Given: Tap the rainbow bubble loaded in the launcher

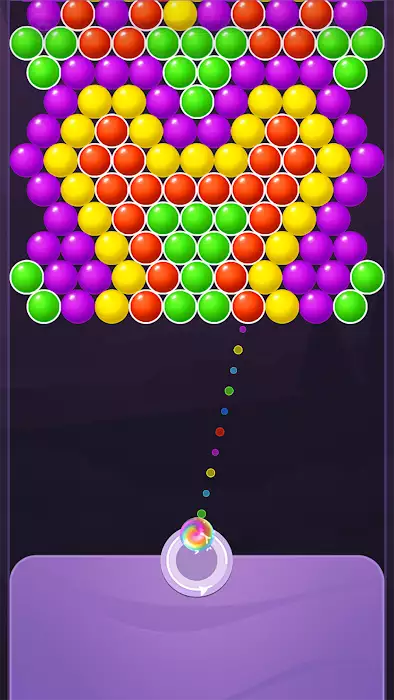Looking at the screenshot, I should coord(197,534).
